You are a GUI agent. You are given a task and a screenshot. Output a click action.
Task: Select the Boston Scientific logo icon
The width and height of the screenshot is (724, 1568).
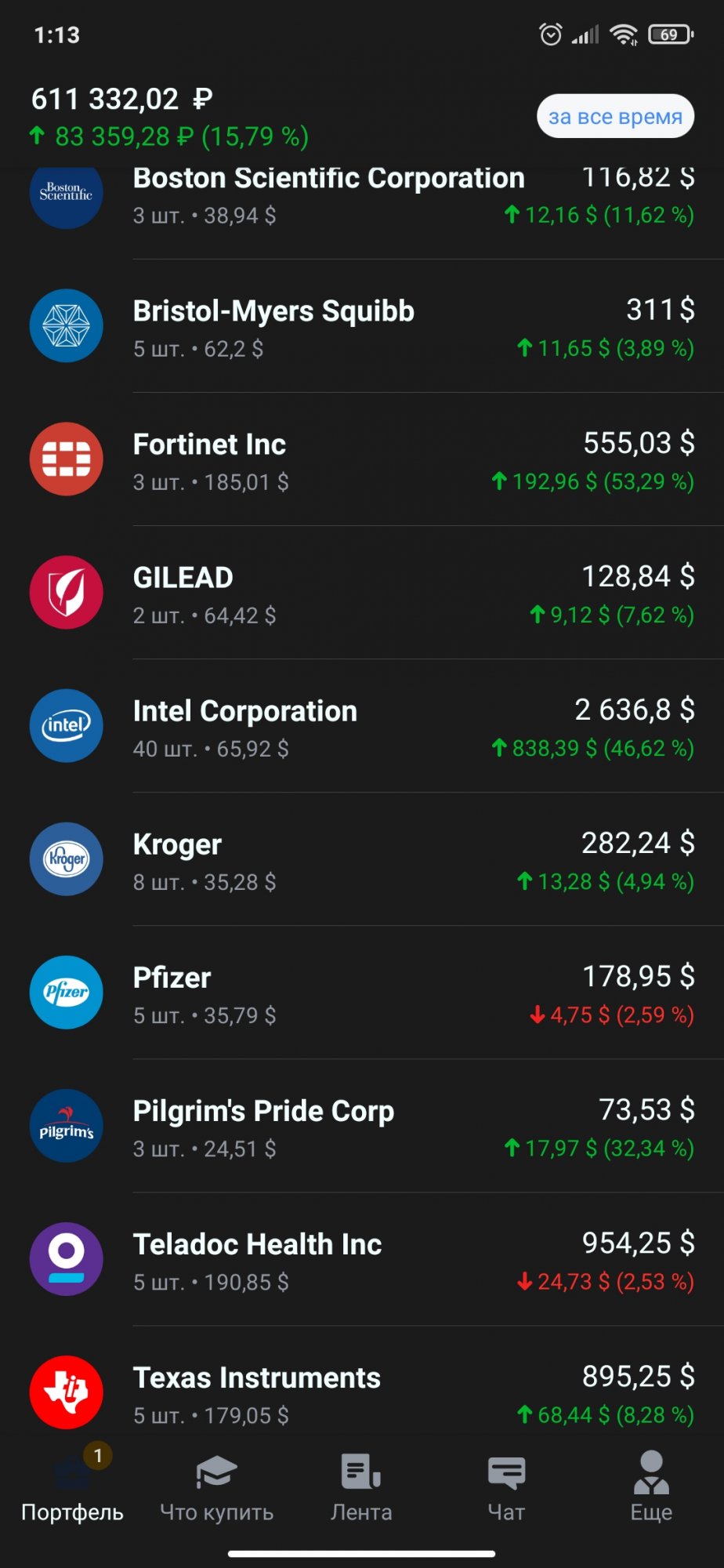pyautogui.click(x=66, y=196)
